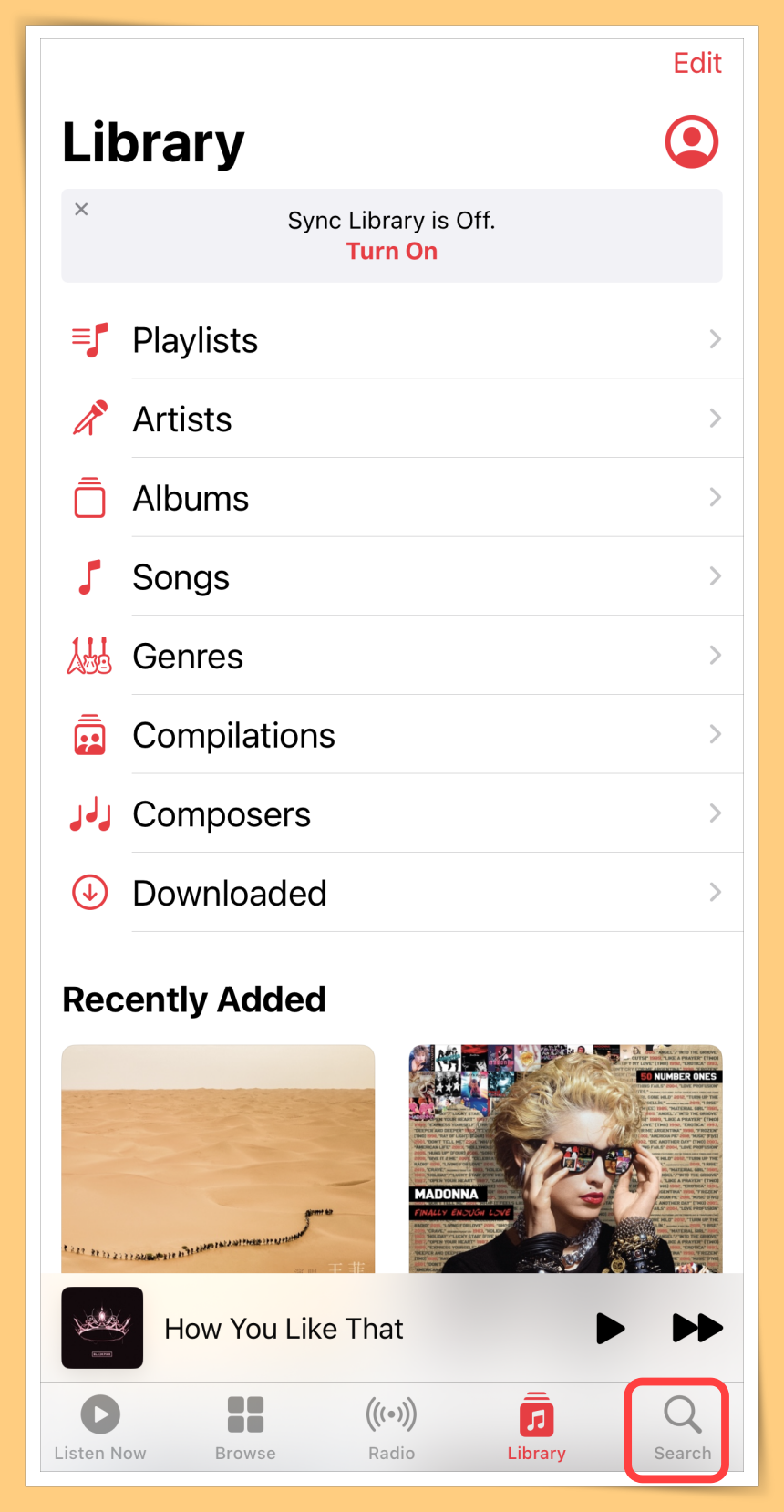Enable Sync Library via Turn On
This screenshot has width=784, height=1512.
[x=391, y=251]
